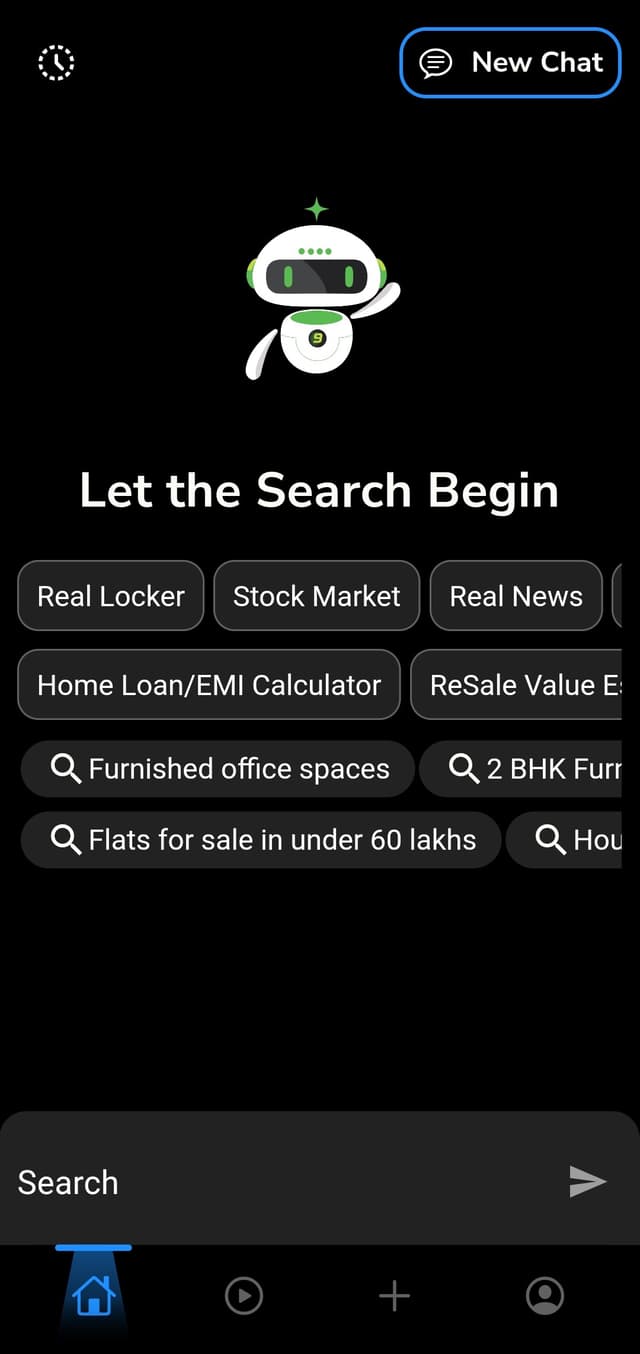This screenshot has width=640, height=1354.
Task: Launch the Home Loan/EMI Calculator
Action: tap(209, 685)
